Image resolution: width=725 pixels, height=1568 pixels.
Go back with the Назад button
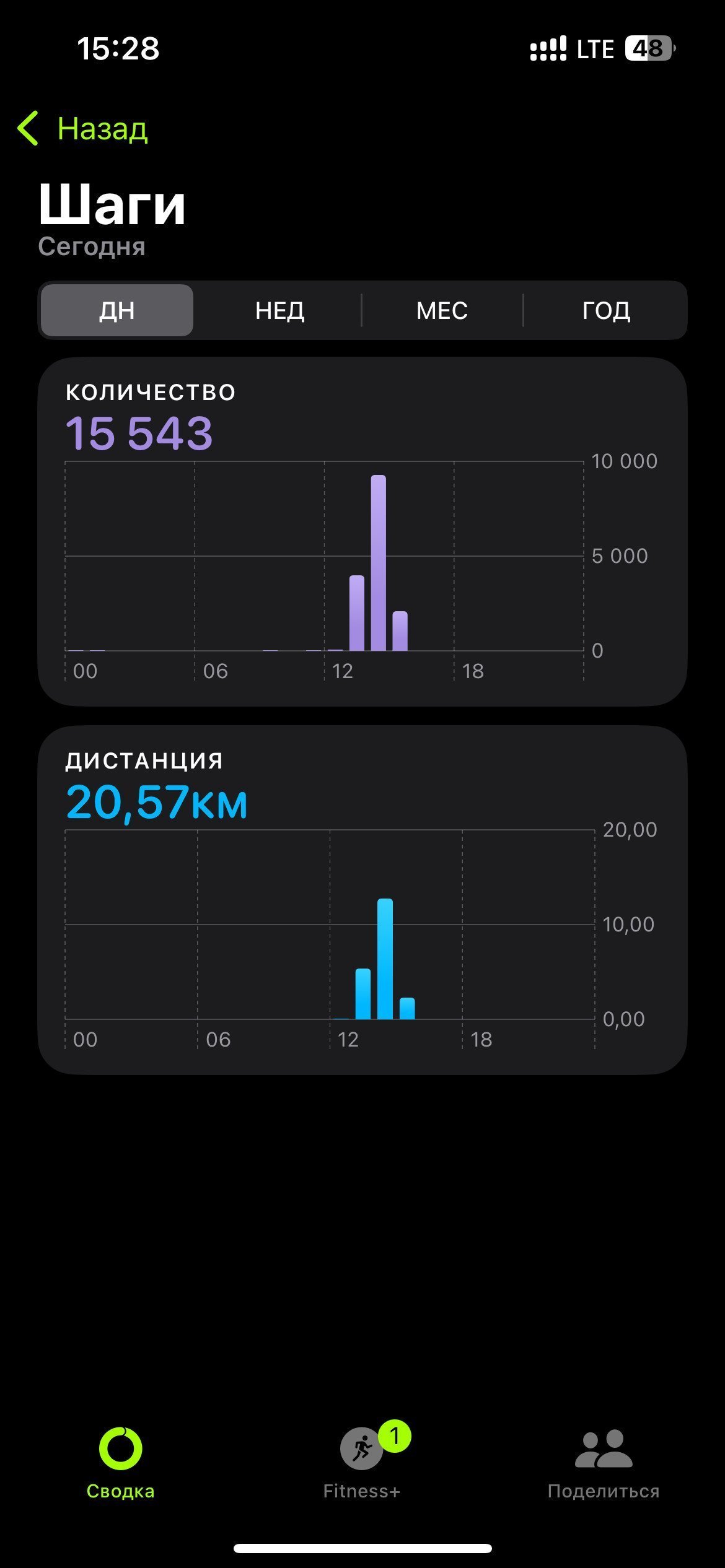pos(82,129)
